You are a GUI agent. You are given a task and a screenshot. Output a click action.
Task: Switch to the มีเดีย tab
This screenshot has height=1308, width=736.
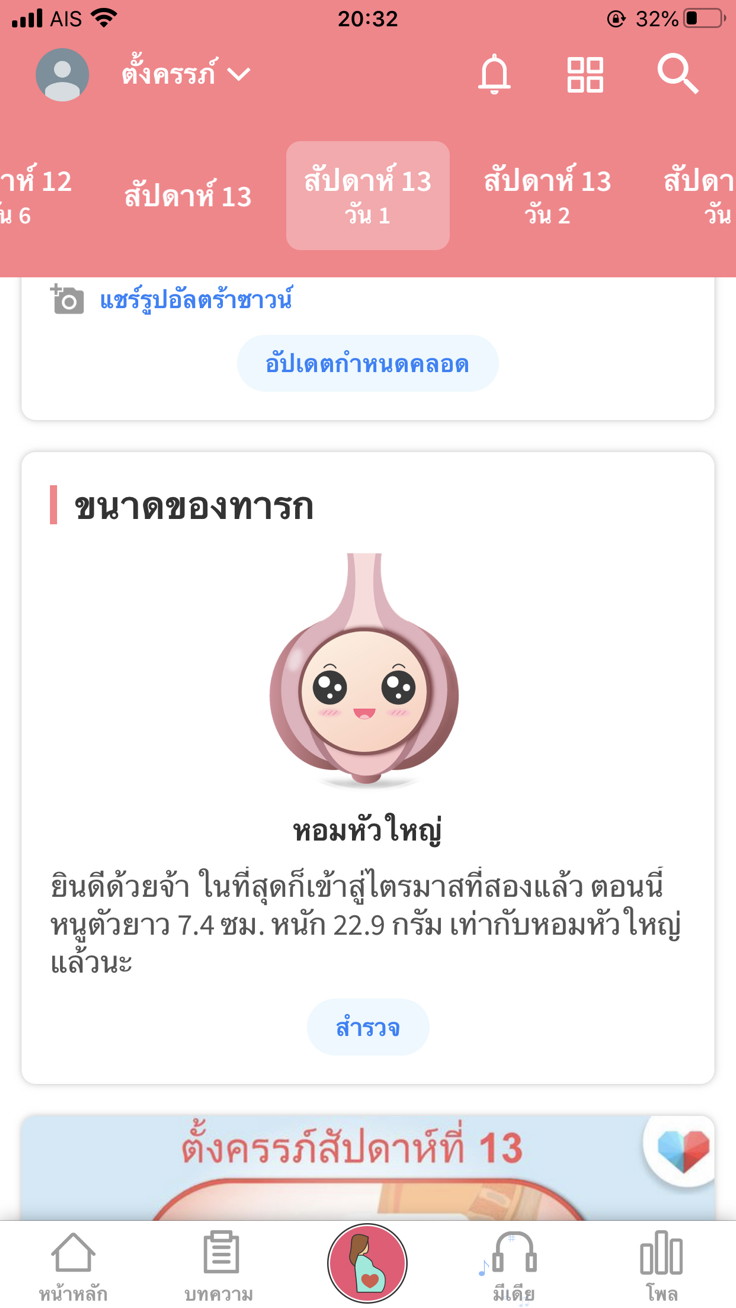(514, 1266)
